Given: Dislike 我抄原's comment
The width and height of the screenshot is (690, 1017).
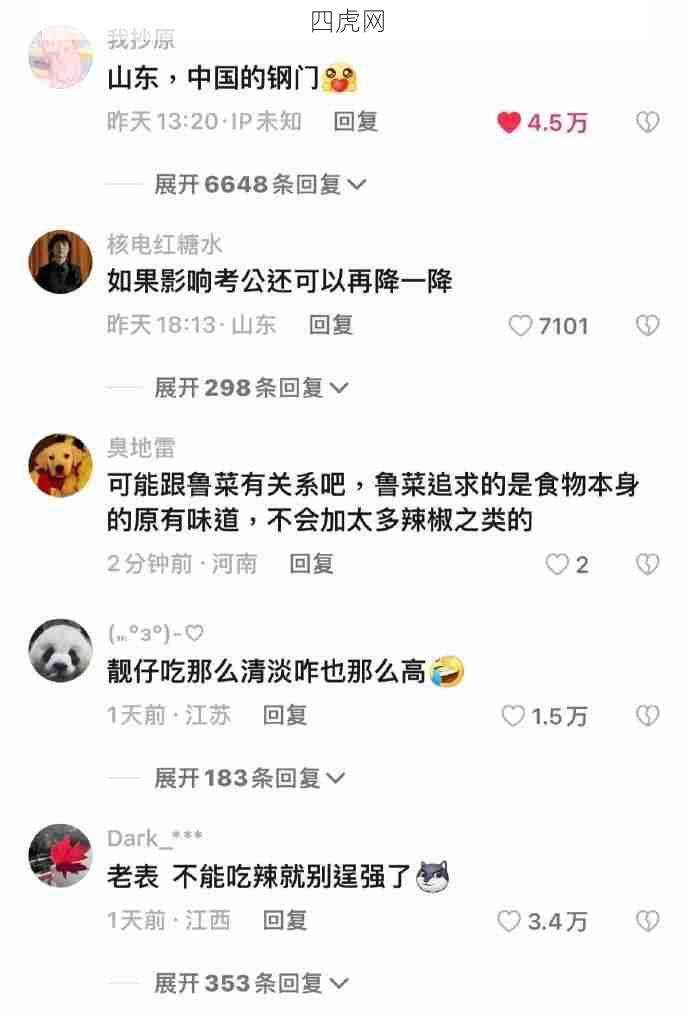Looking at the screenshot, I should point(648,123).
